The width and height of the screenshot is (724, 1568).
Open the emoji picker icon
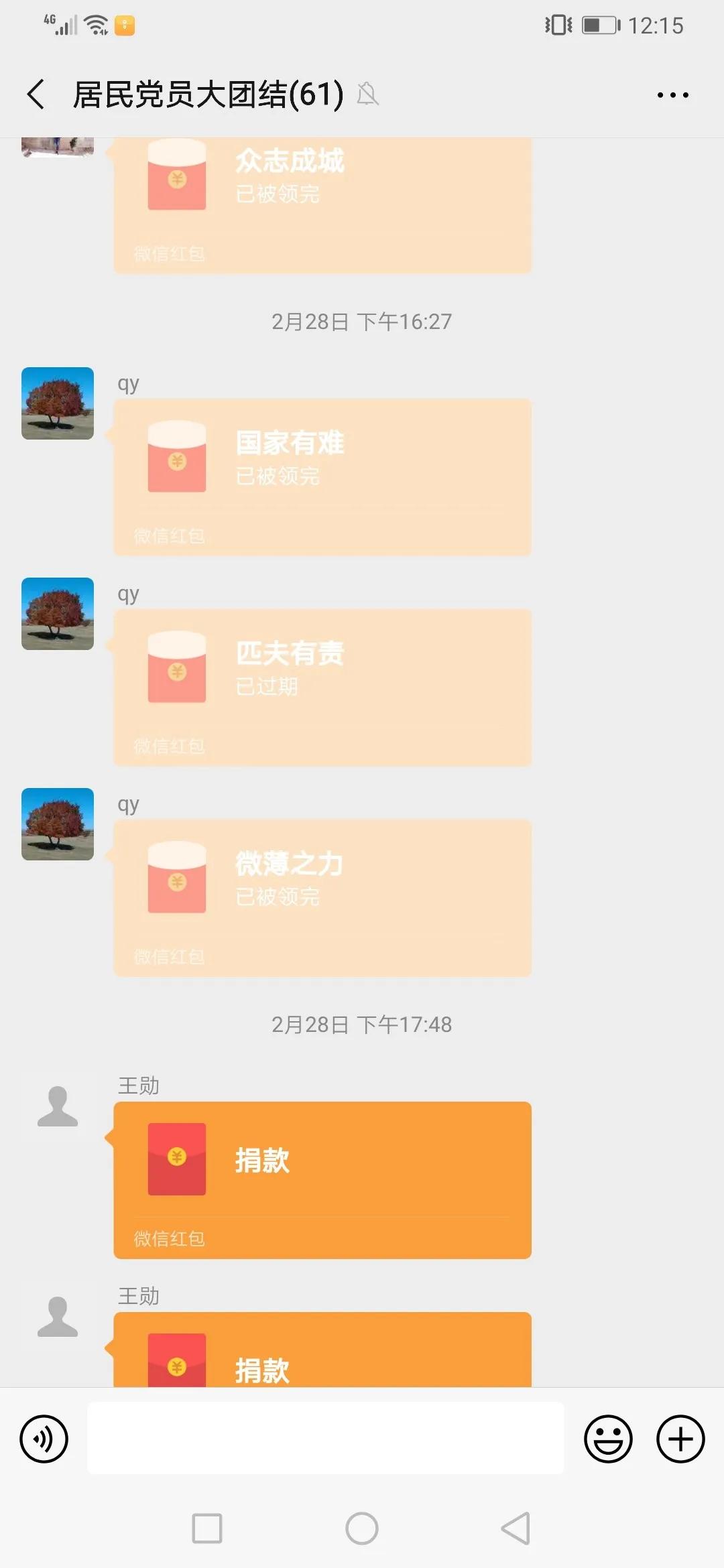(607, 1438)
